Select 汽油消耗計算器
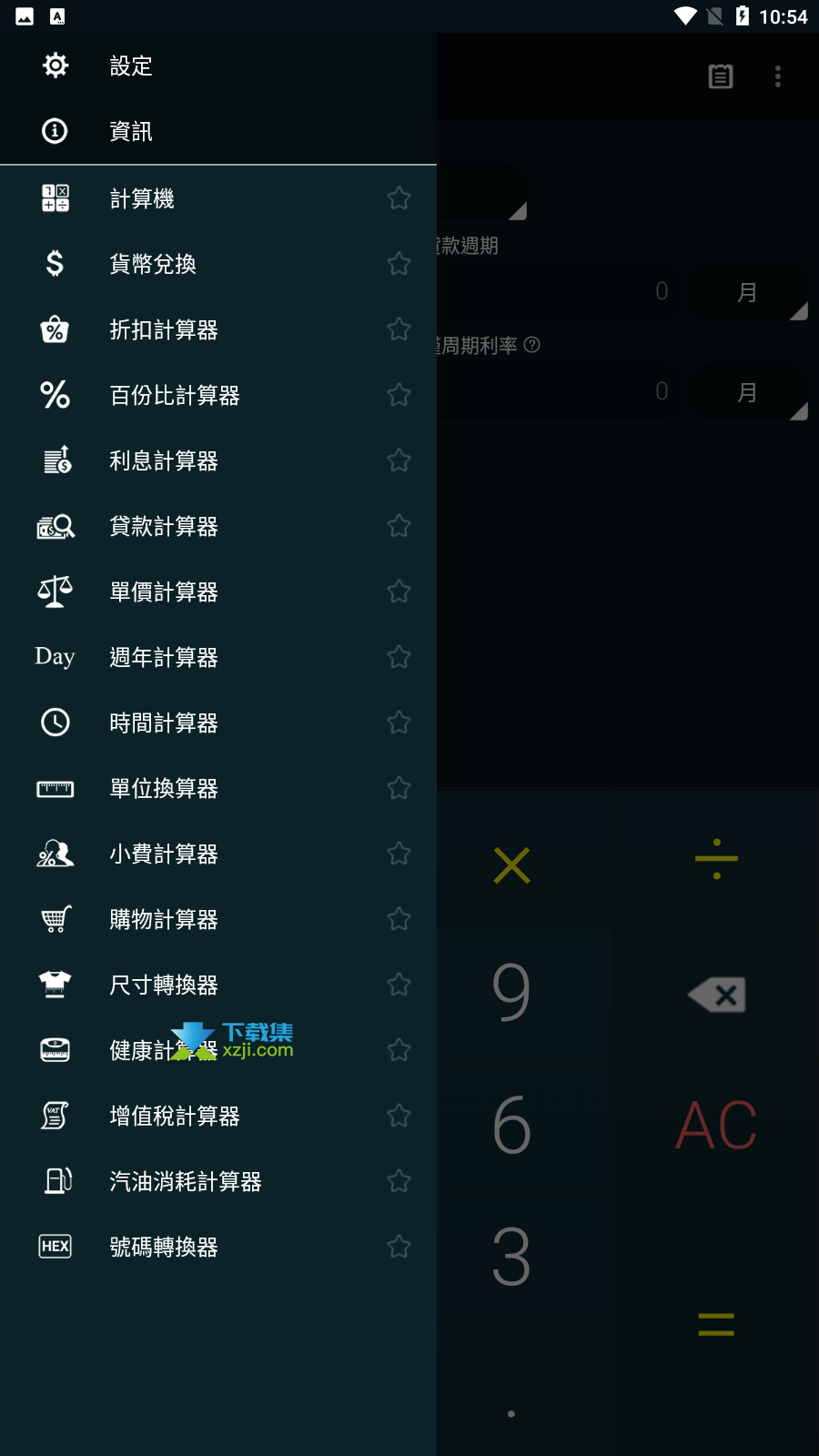Viewport: 819px width, 1456px height. (x=218, y=1181)
